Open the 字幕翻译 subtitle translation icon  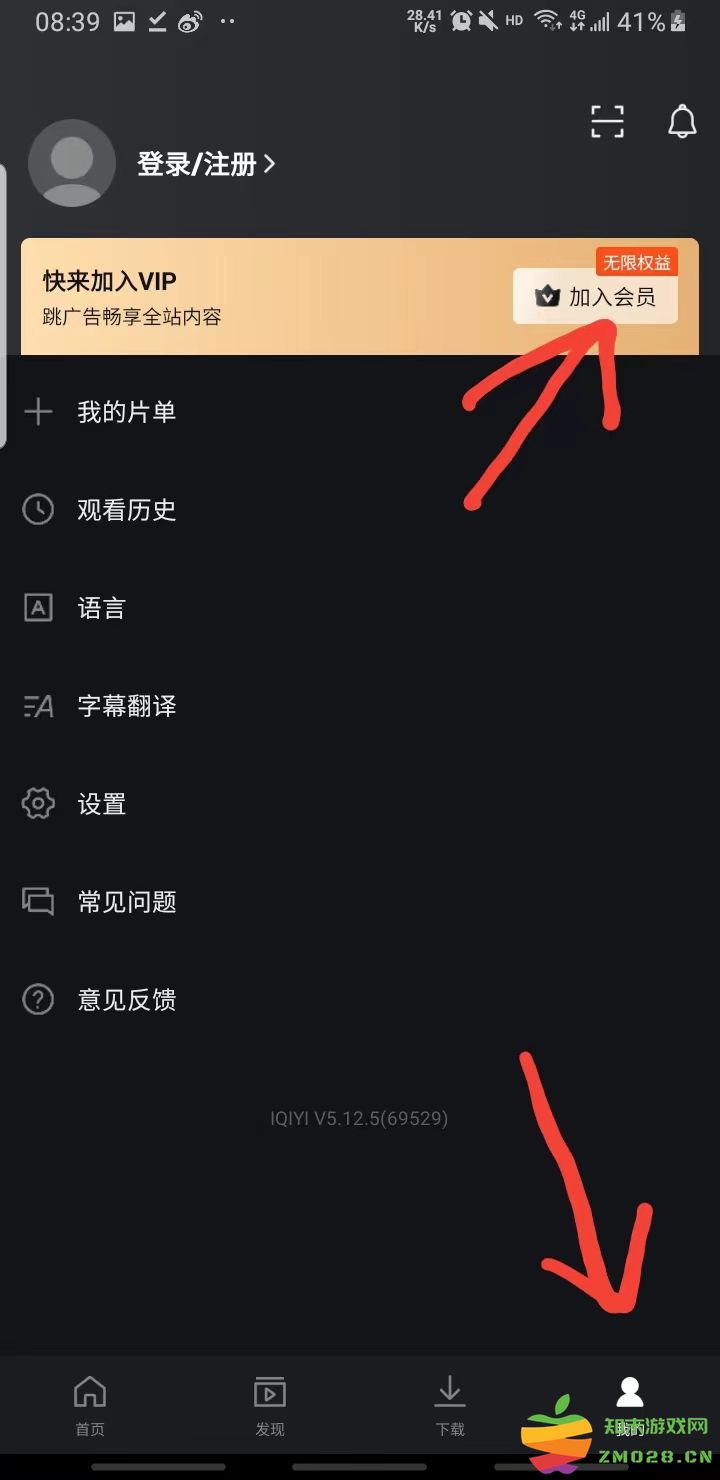[x=38, y=706]
